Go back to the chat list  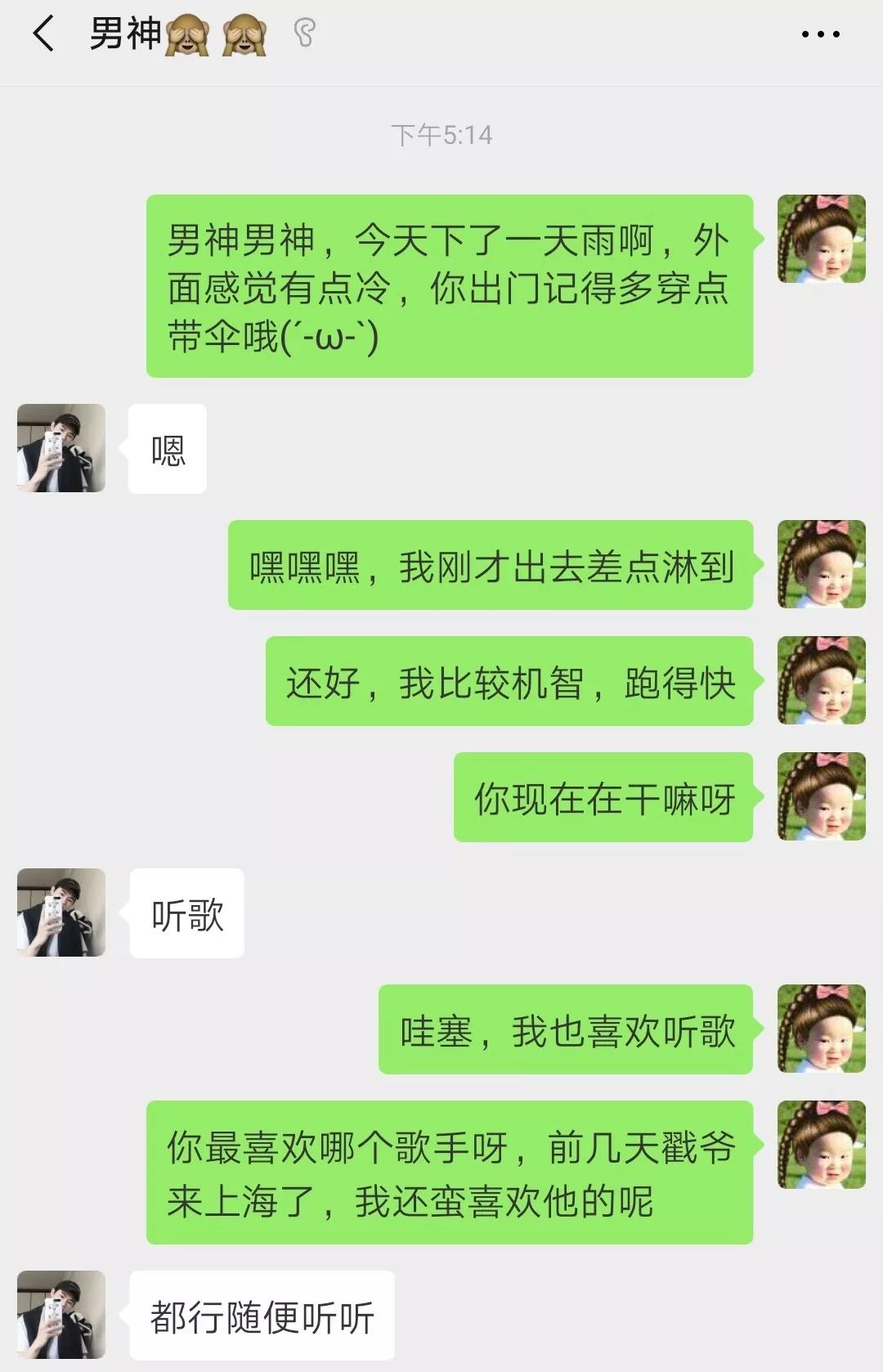point(43,34)
